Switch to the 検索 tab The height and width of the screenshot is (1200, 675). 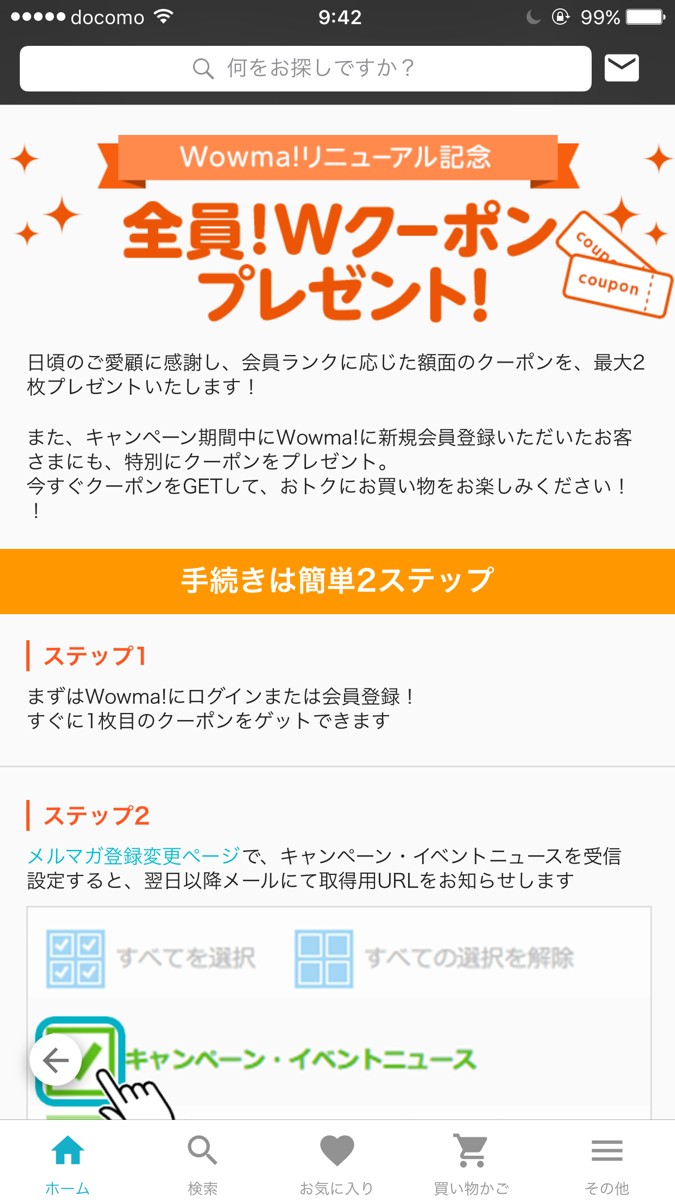click(x=202, y=1164)
